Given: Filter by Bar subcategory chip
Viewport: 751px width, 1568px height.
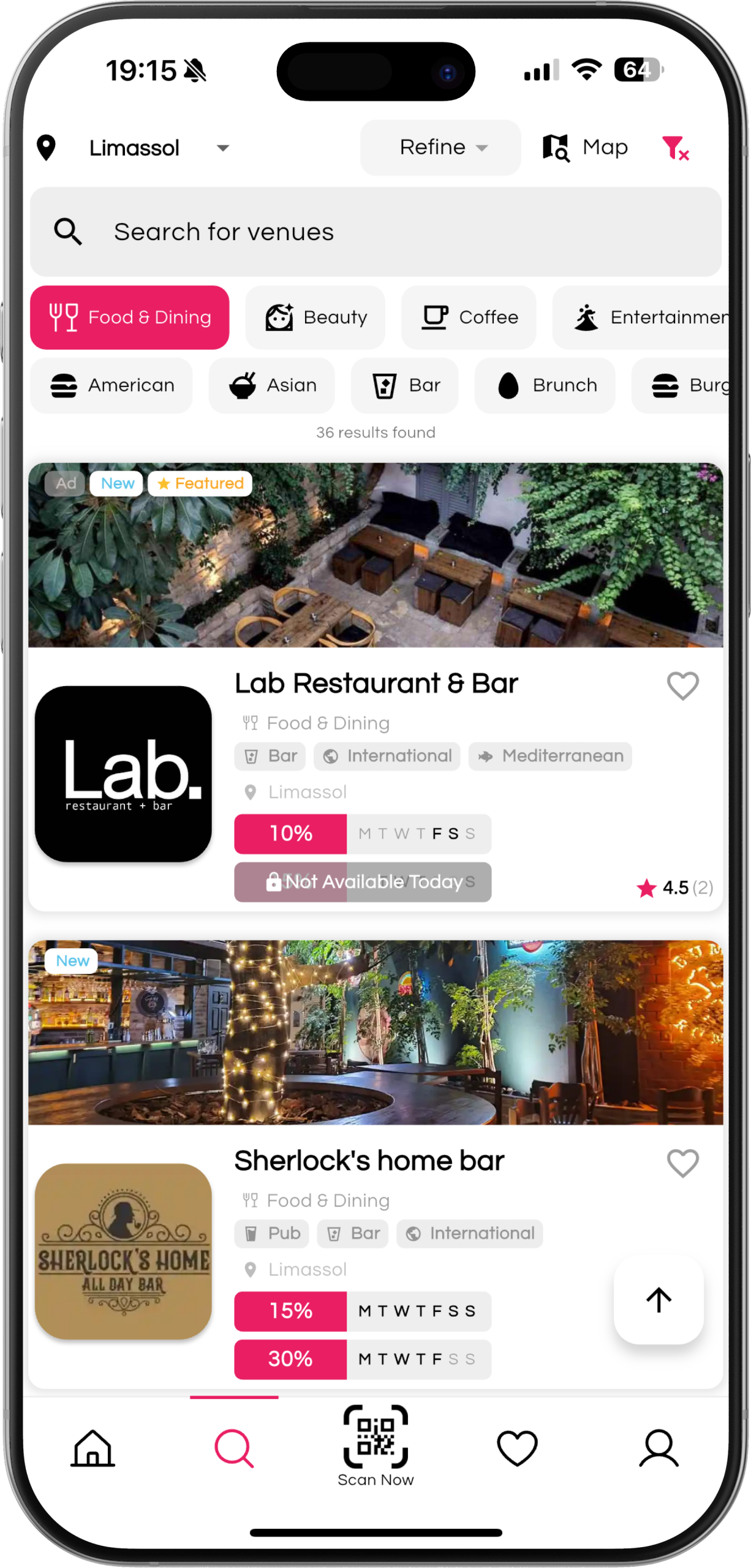Looking at the screenshot, I should click(x=405, y=385).
